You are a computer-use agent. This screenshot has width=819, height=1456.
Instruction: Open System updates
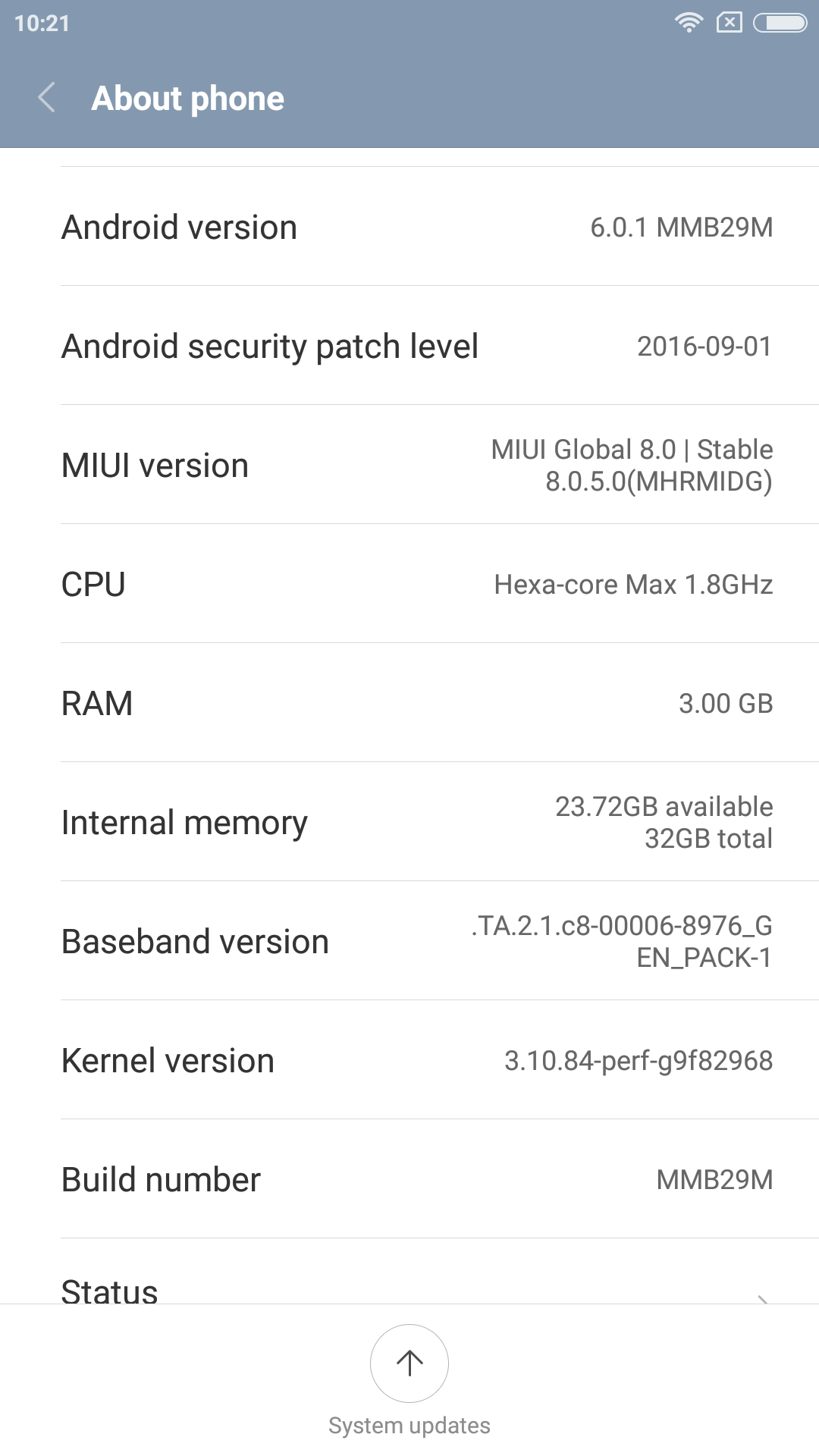click(409, 1363)
